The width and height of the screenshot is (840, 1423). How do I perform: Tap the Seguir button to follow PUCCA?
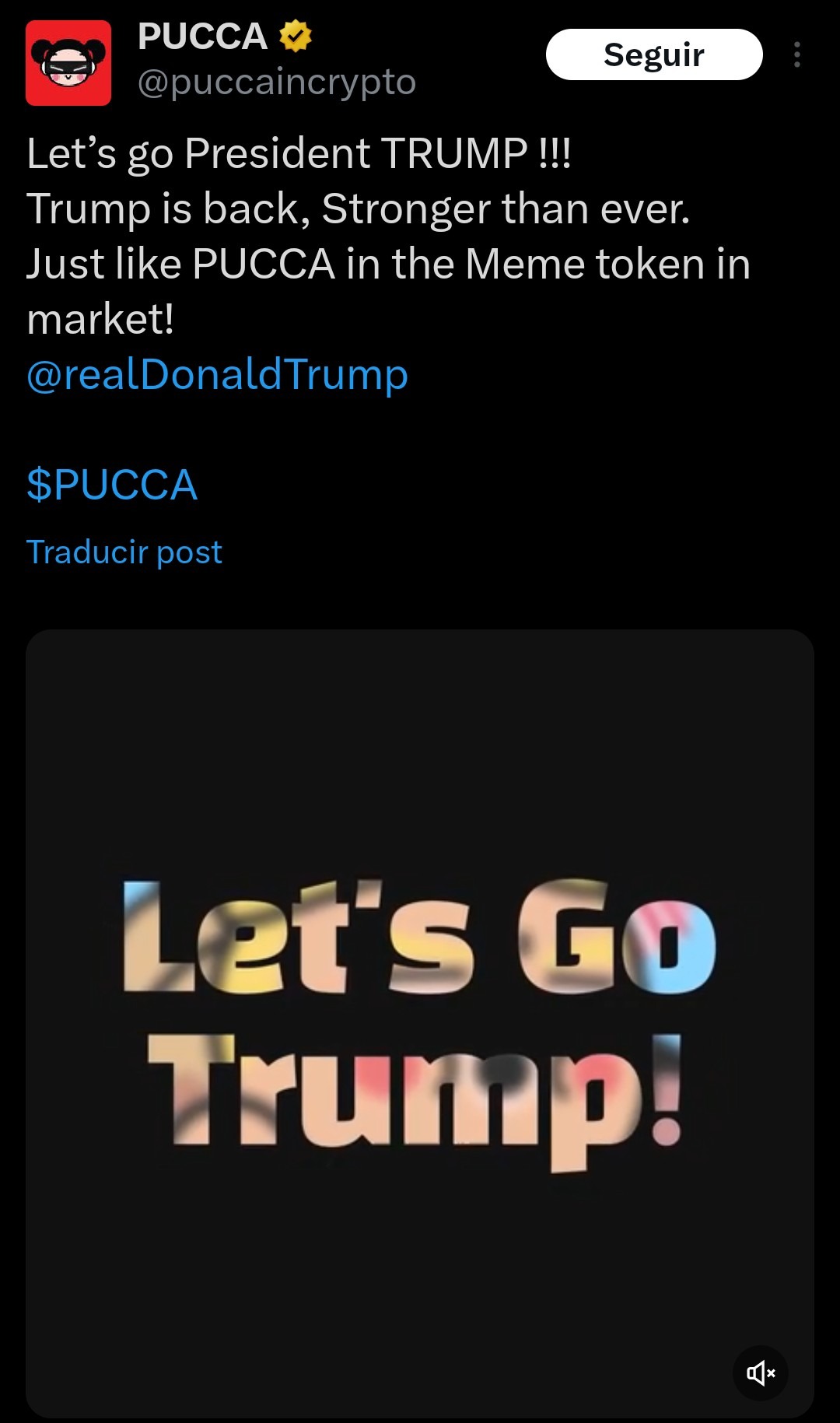(653, 54)
